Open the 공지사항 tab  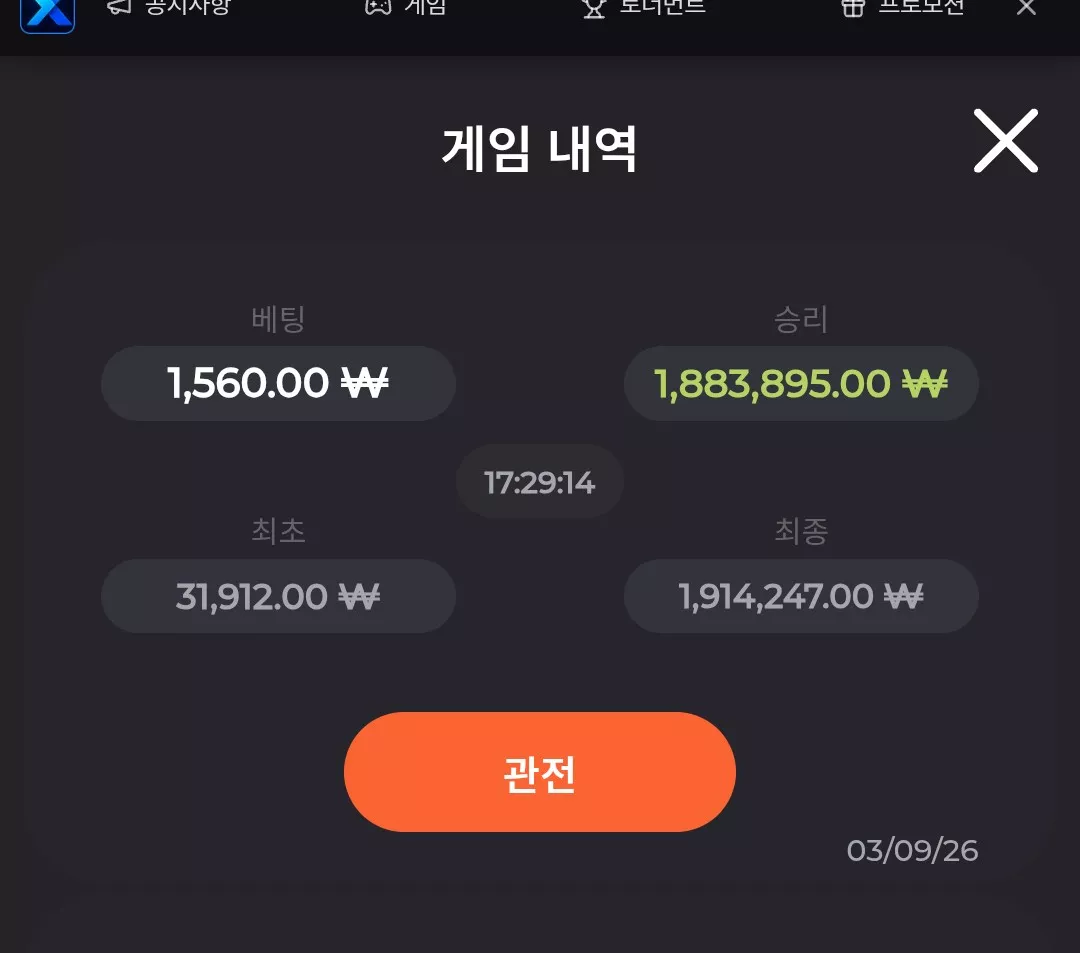click(169, 7)
